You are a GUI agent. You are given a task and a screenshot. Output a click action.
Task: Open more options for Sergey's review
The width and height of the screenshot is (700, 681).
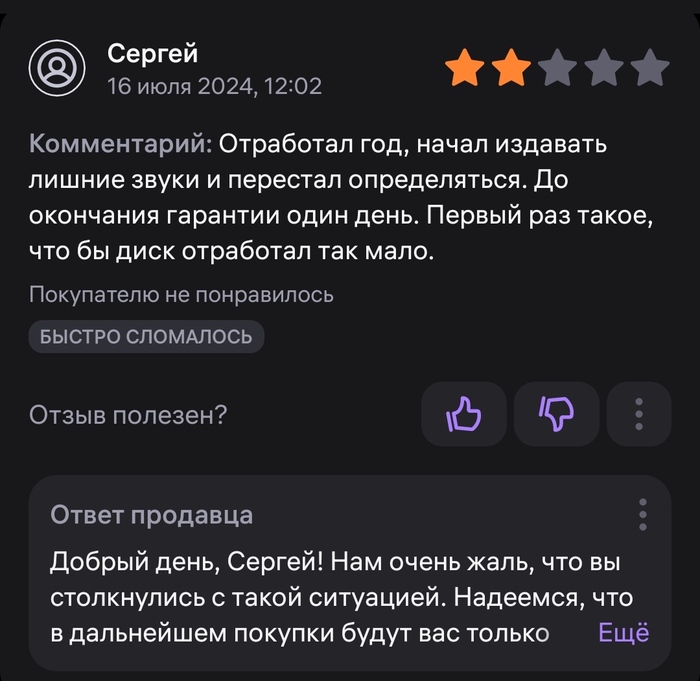pos(640,413)
